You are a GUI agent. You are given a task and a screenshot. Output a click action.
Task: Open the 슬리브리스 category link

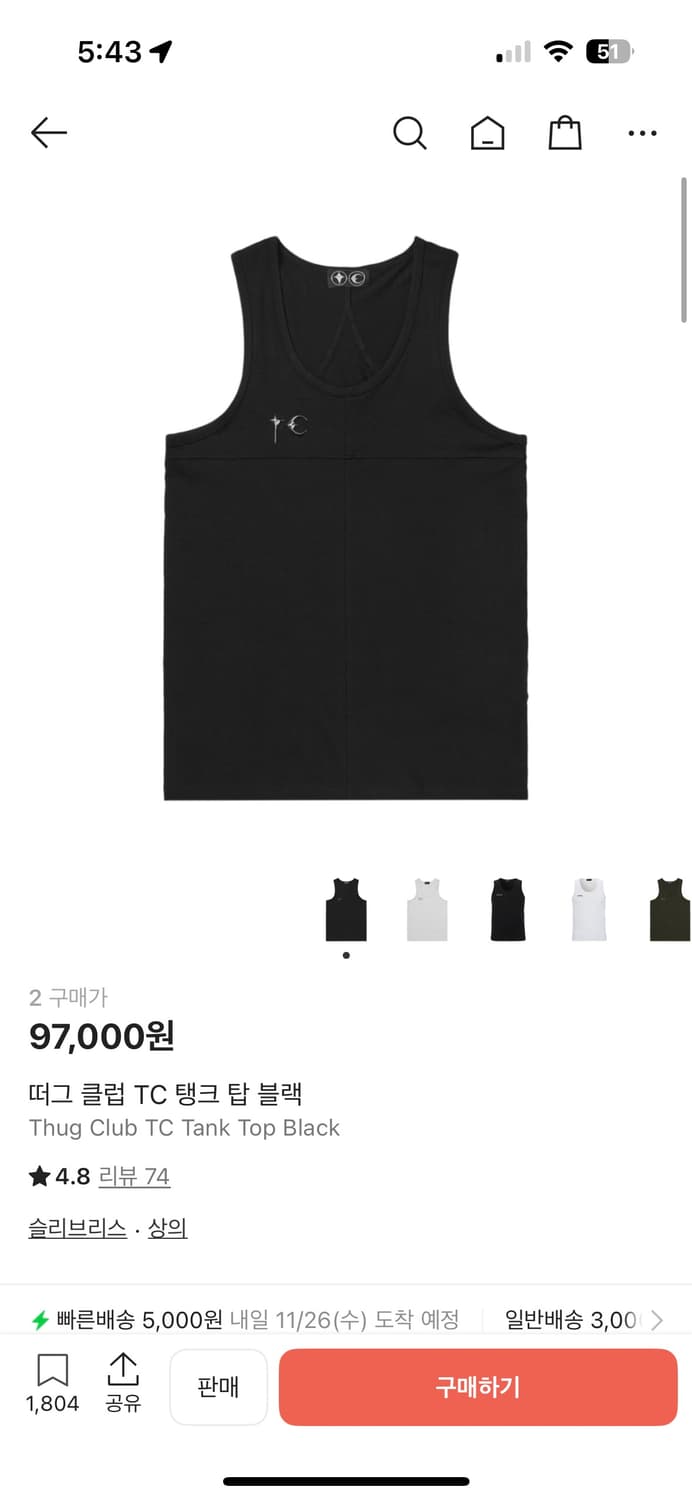[x=77, y=1228]
